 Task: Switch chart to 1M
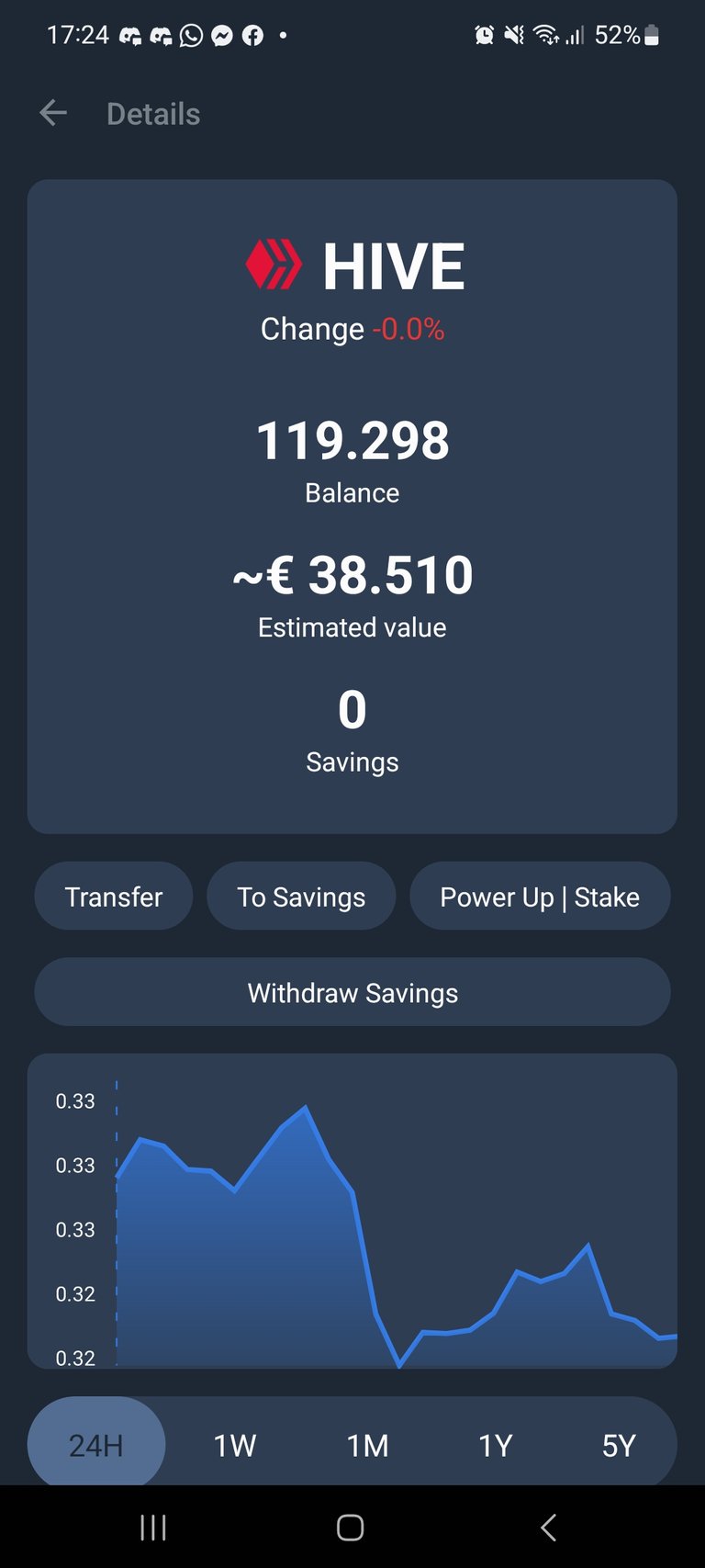(367, 1445)
